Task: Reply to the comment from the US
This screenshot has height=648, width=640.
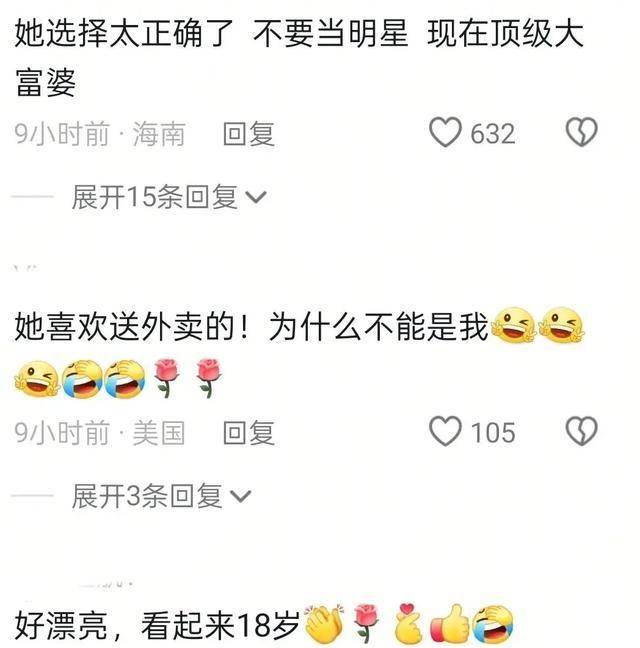Action: tap(248, 433)
